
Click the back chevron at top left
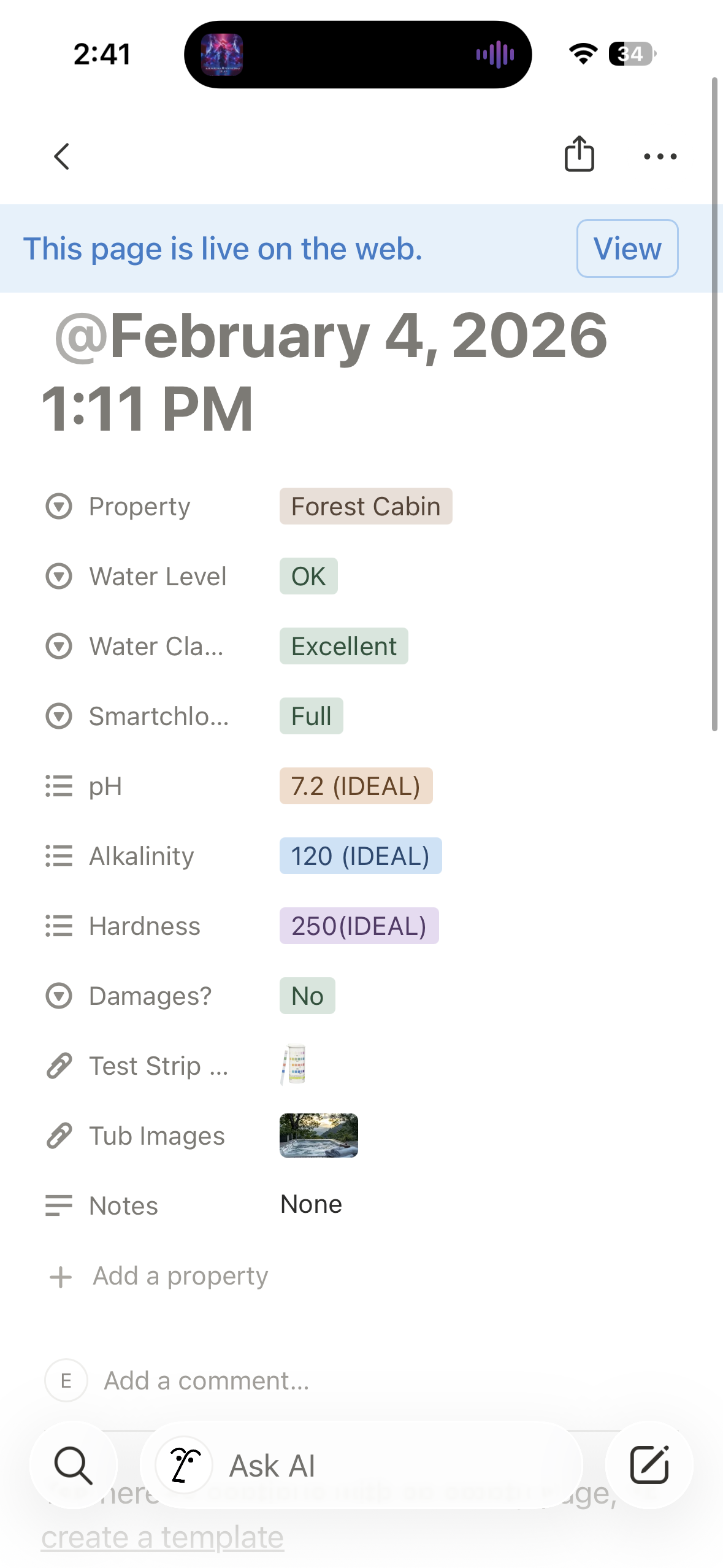click(x=61, y=156)
